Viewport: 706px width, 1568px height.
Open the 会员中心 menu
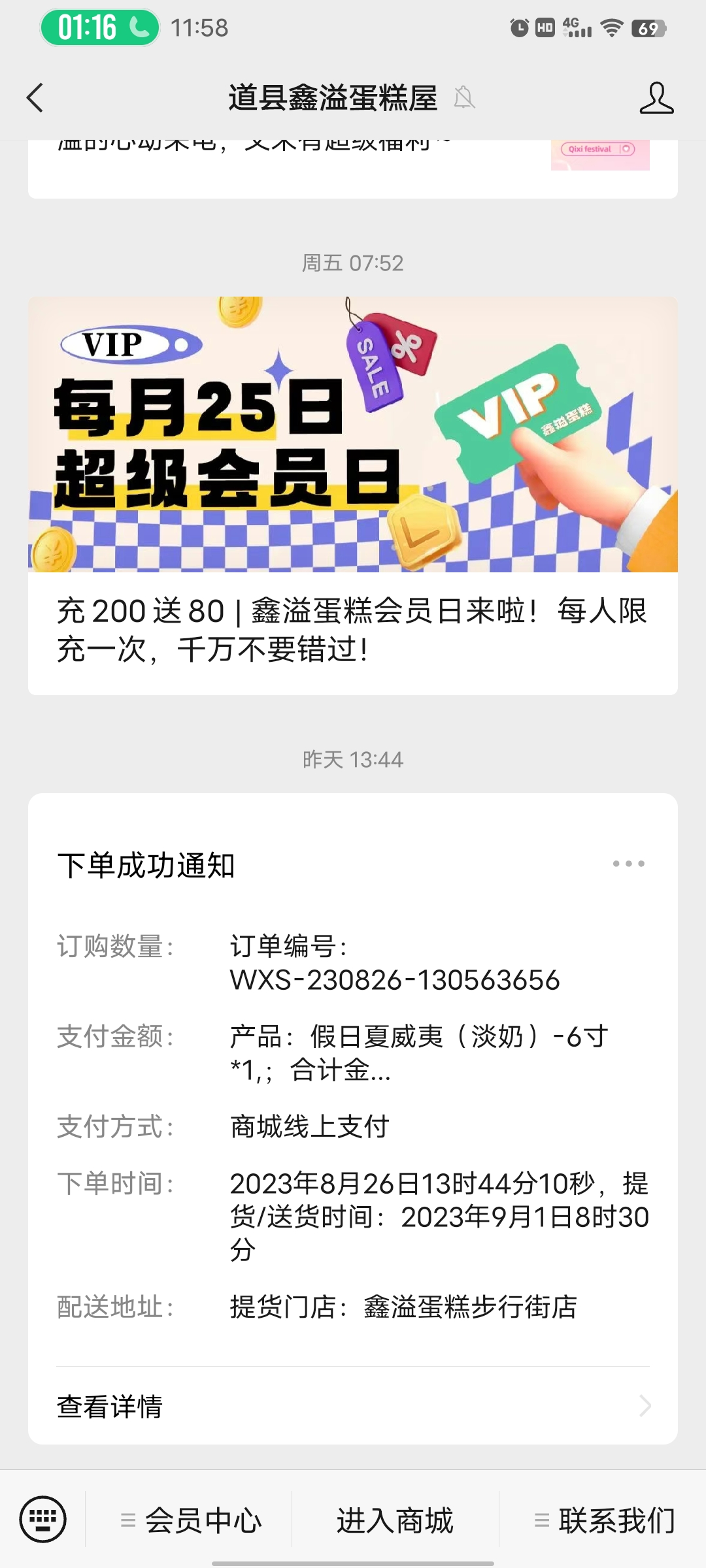pos(190,1520)
